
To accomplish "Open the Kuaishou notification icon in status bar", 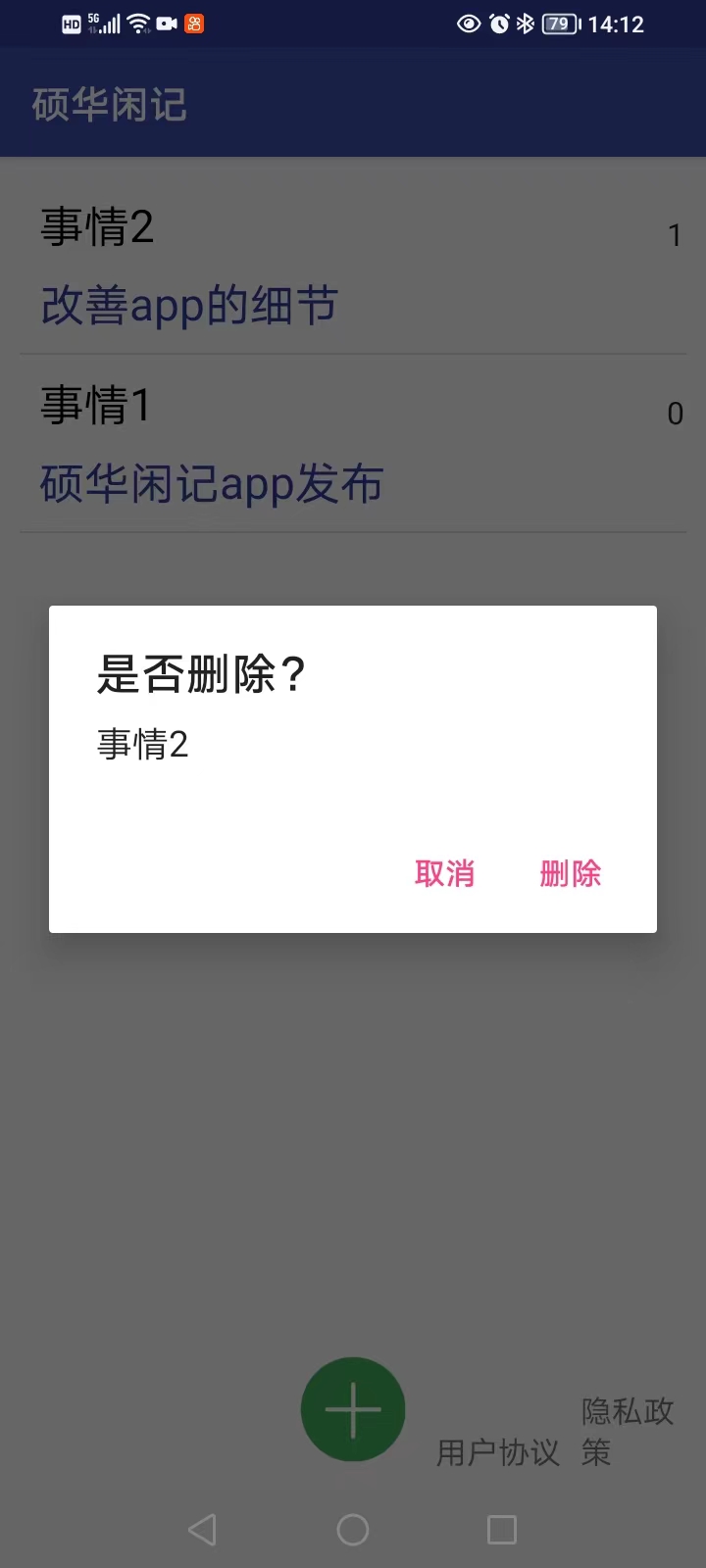I will 193,24.
